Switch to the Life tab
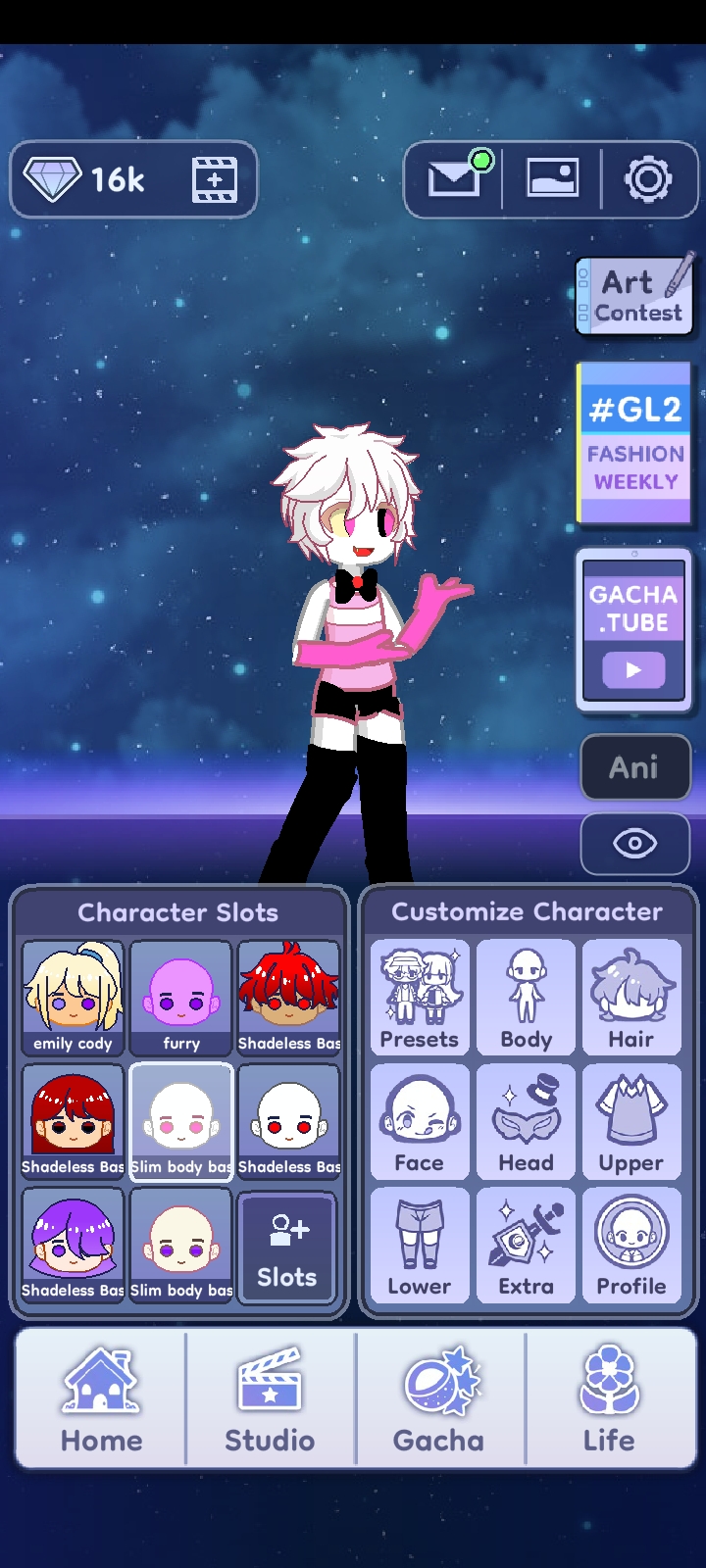Viewport: 706px width, 1568px height. pos(609,1399)
